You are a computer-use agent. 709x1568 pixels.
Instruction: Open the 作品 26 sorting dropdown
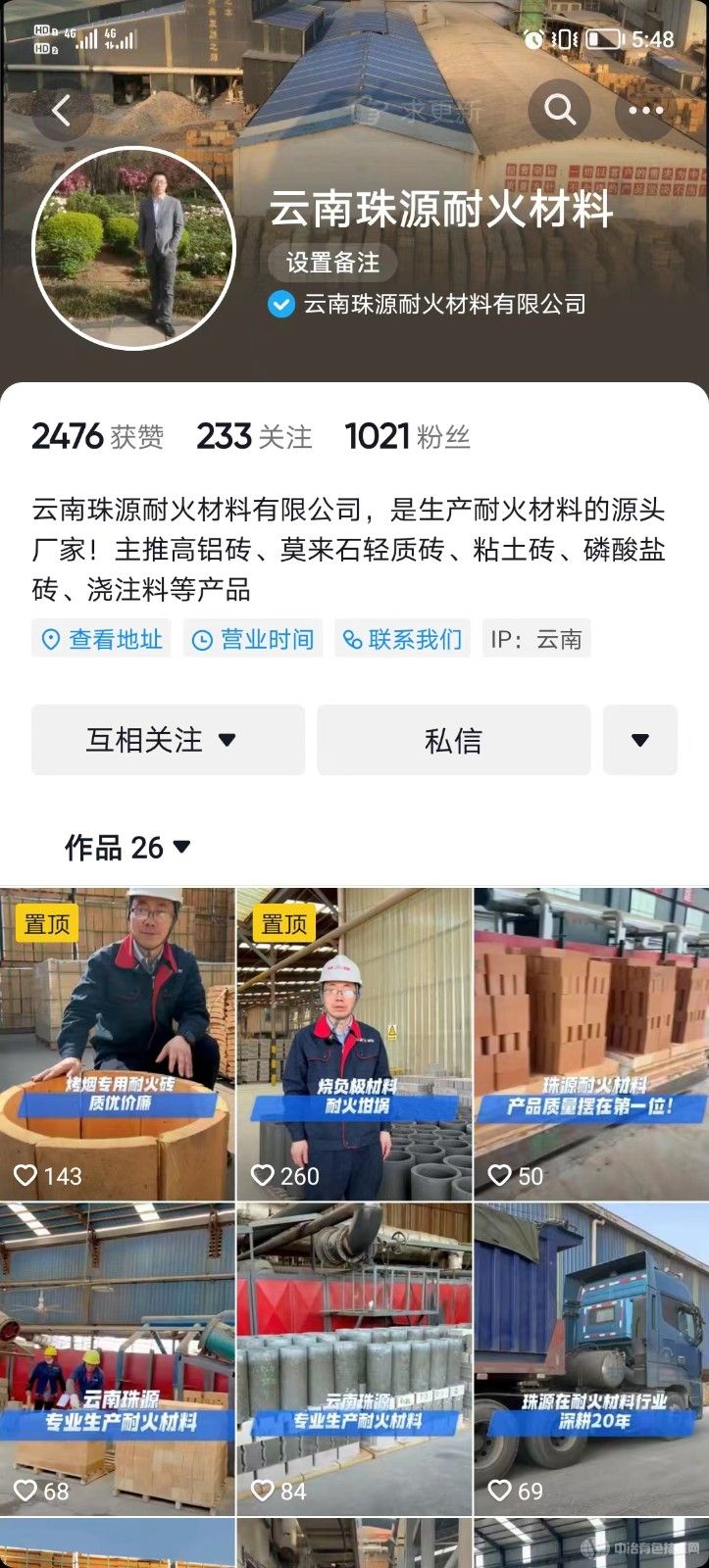(128, 847)
